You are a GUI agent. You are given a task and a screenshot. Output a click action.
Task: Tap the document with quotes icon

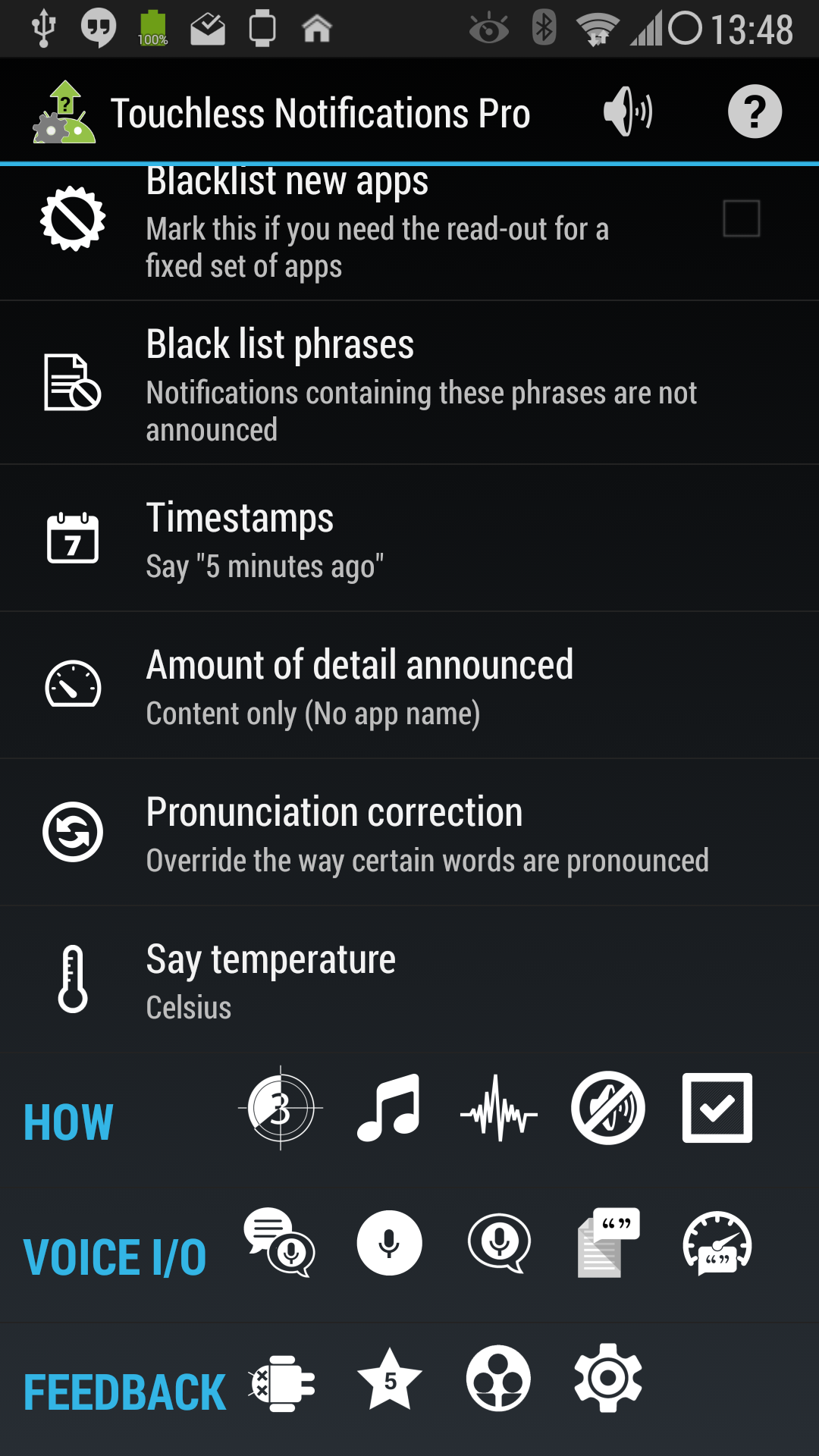(608, 1243)
